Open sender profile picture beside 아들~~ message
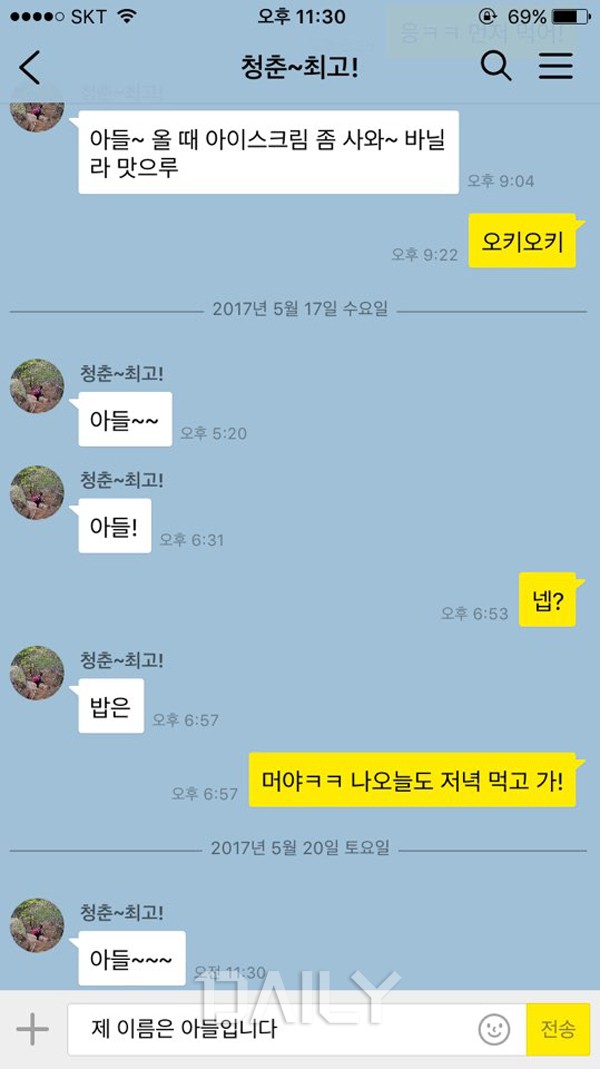Image resolution: width=600 pixels, height=1069 pixels. (37, 385)
